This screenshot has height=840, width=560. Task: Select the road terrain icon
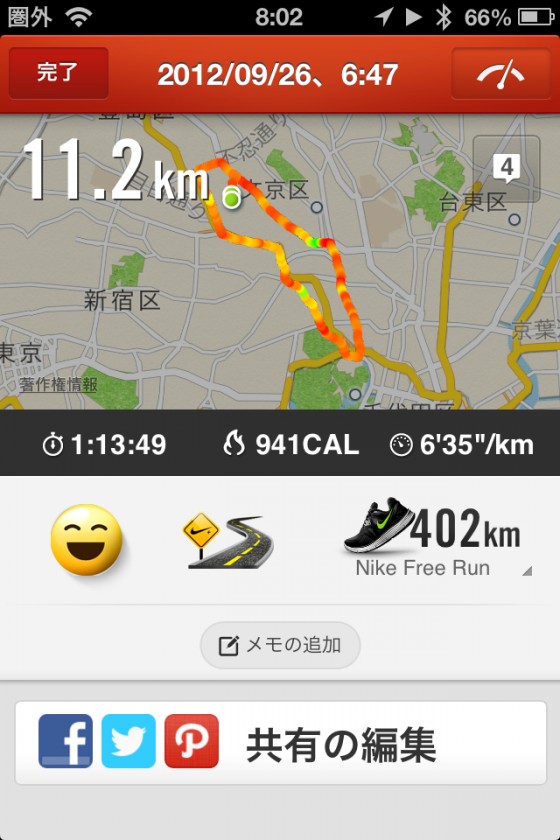[228, 541]
